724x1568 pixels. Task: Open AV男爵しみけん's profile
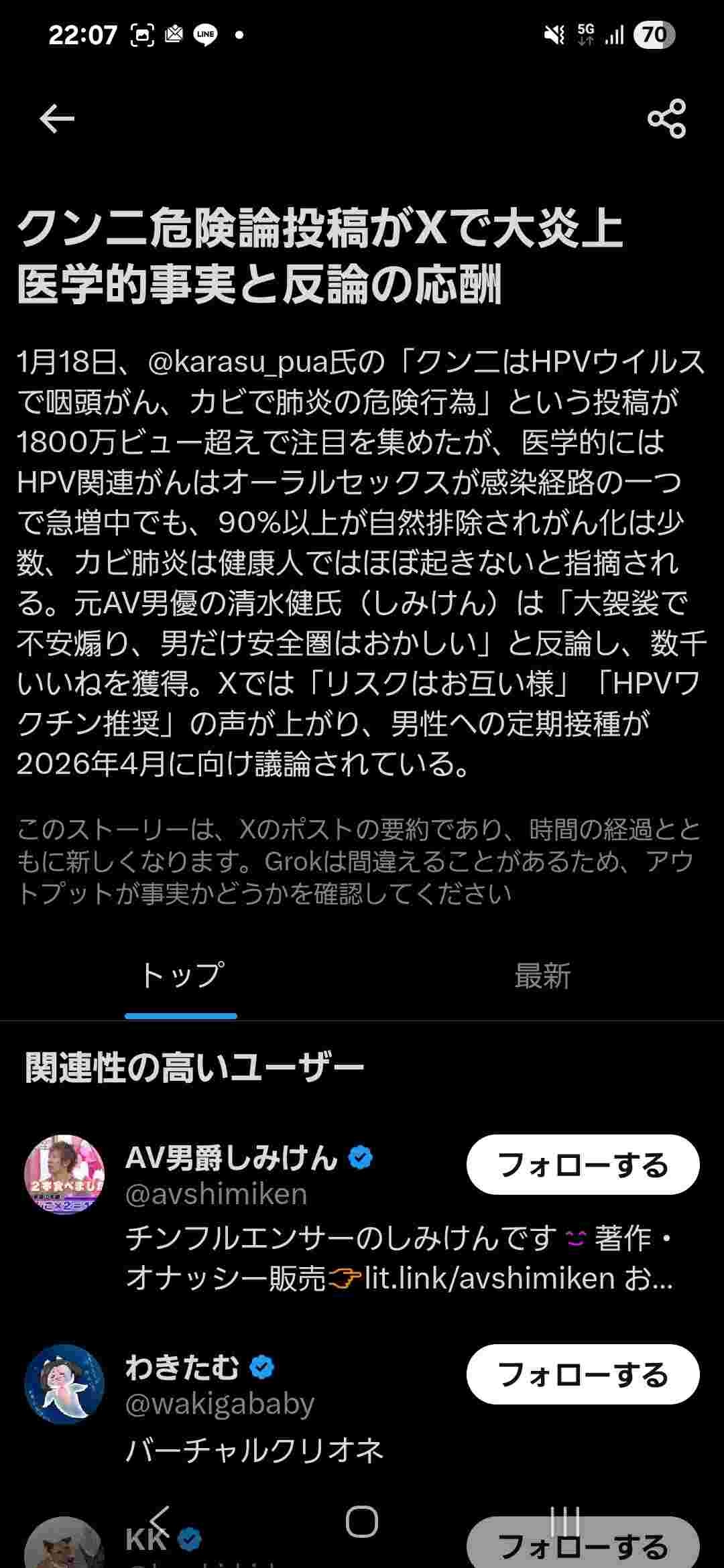[231, 1157]
